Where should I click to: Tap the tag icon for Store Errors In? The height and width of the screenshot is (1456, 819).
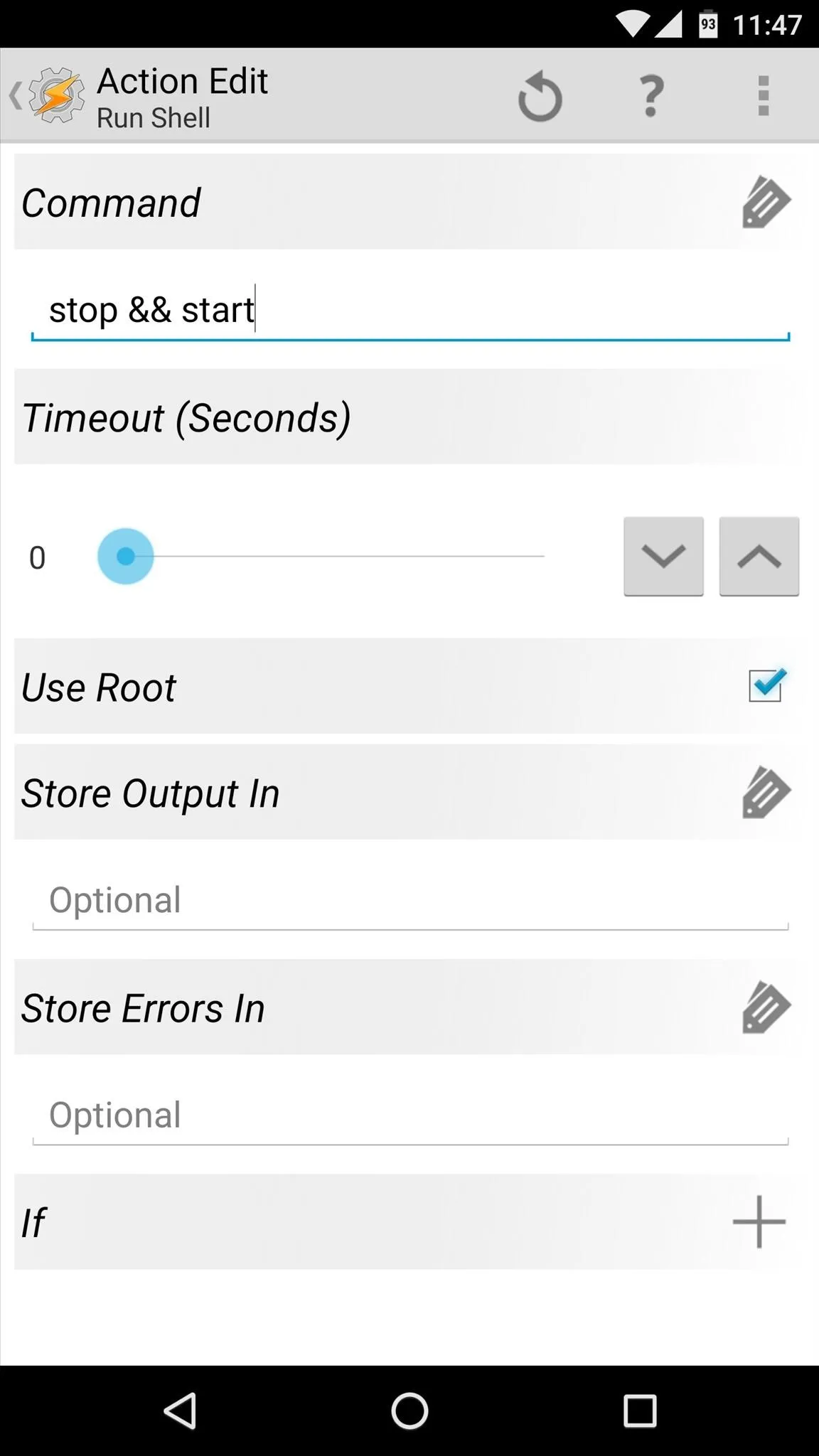[765, 1007]
